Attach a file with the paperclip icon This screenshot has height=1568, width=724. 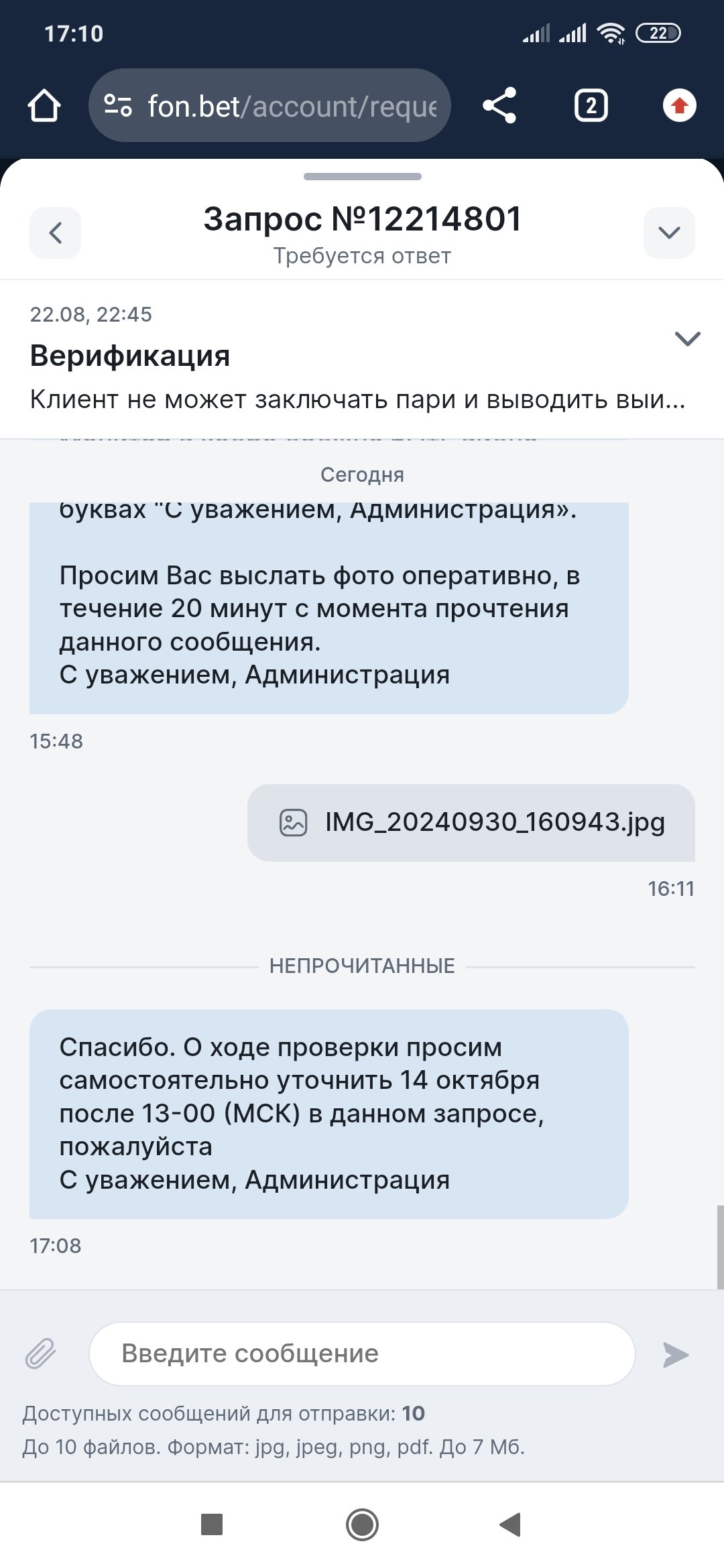pyautogui.click(x=41, y=1353)
